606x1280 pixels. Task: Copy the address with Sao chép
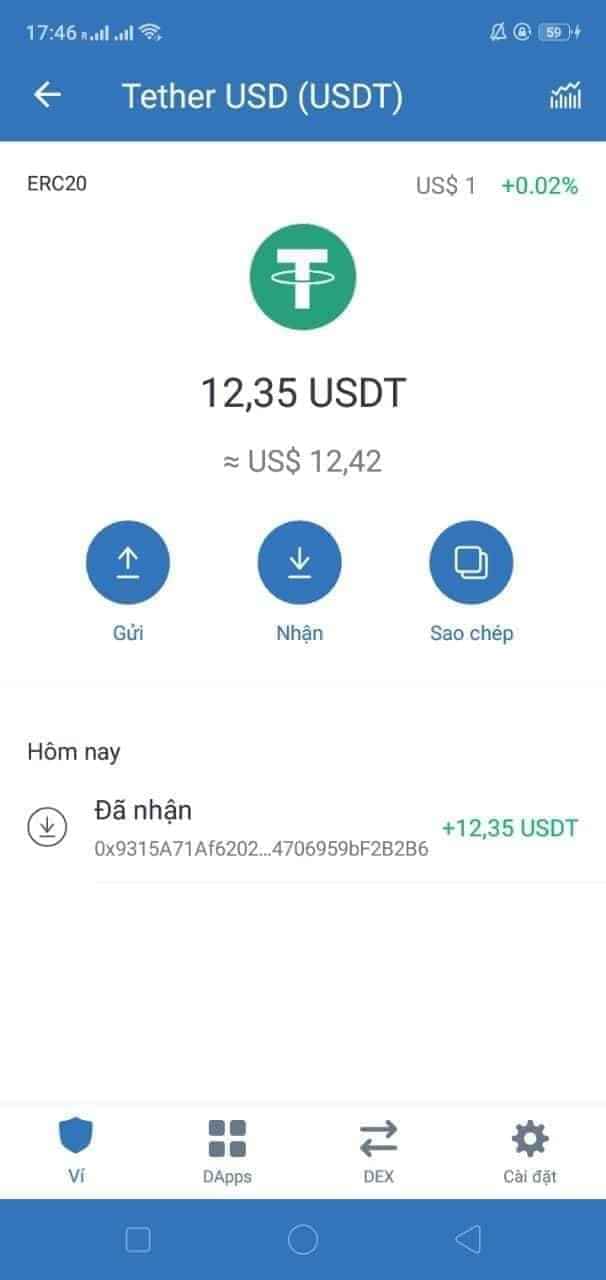click(471, 563)
